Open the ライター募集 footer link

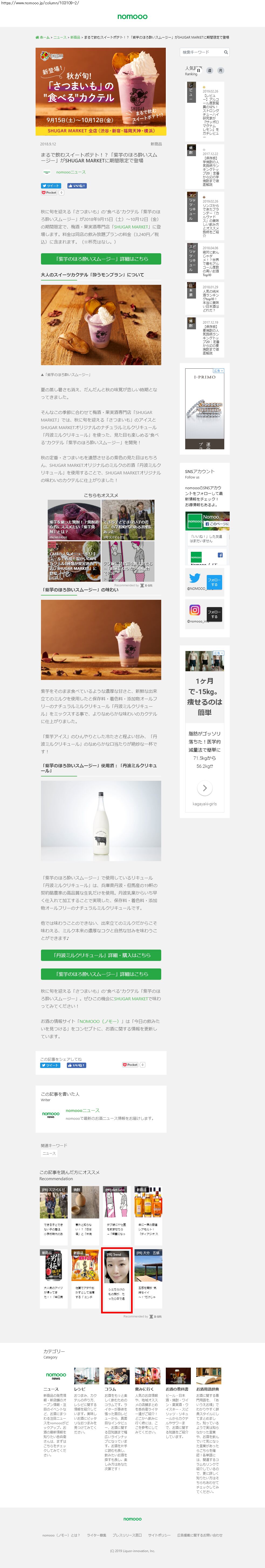[x=96, y=1535]
